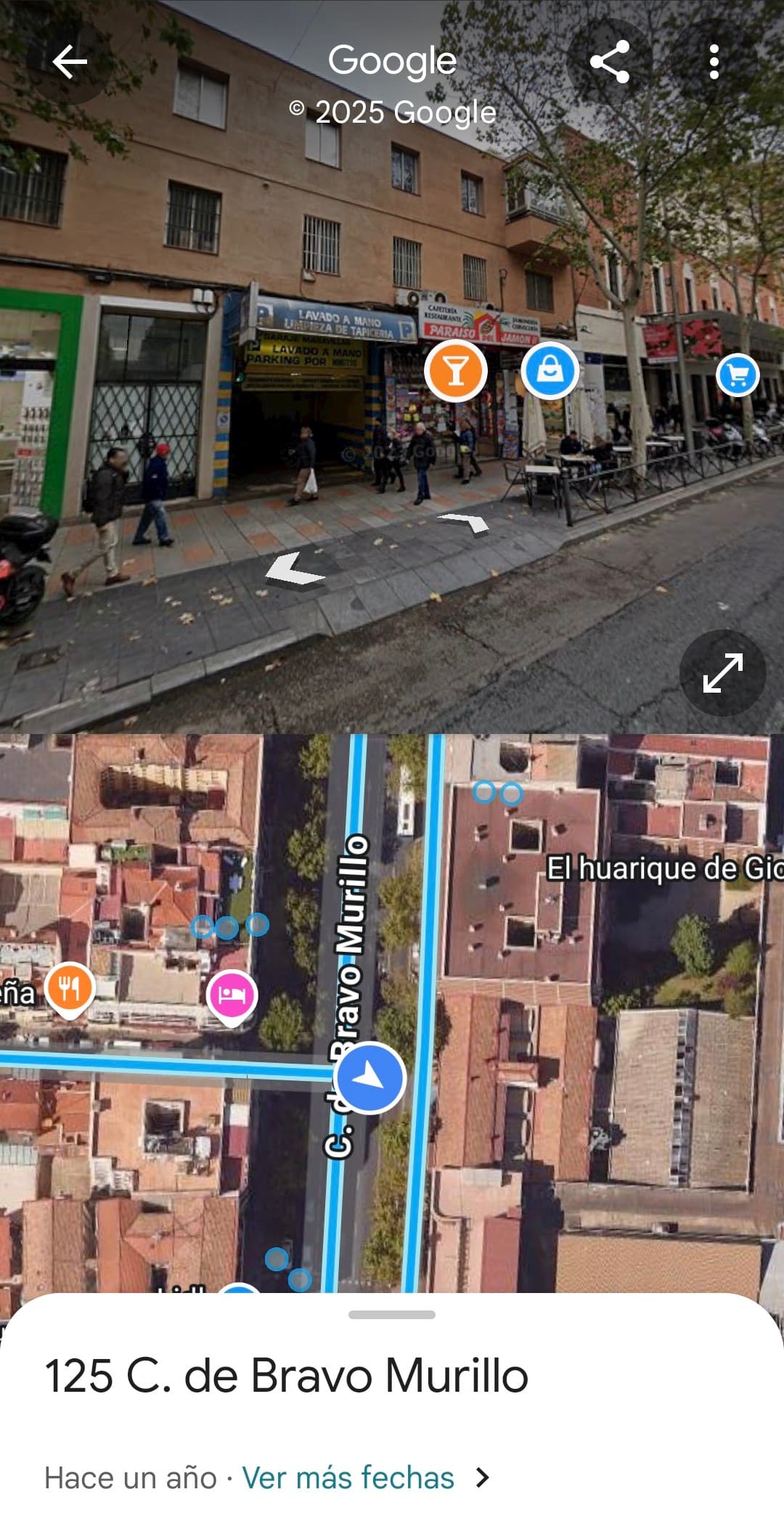784x1521 pixels.
Task: Move along the street using the left arrow
Action: click(x=295, y=570)
